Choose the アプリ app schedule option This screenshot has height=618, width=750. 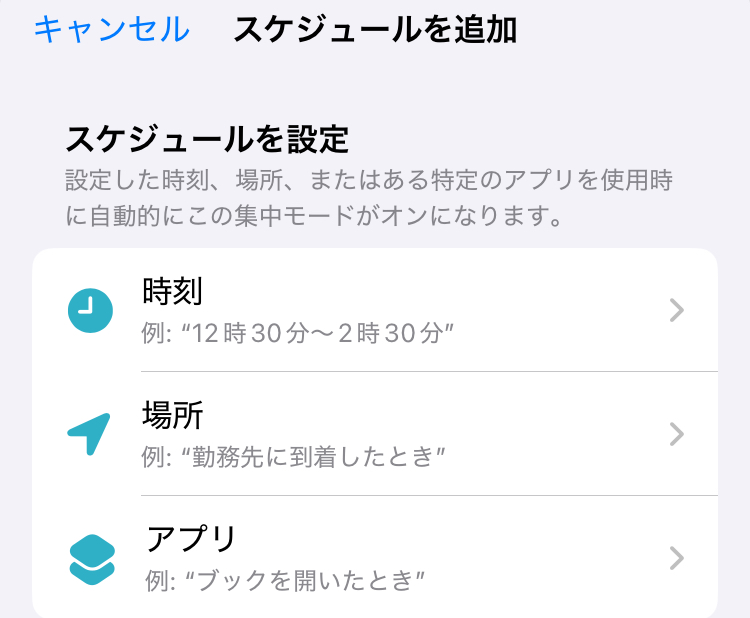pyautogui.click(x=375, y=556)
